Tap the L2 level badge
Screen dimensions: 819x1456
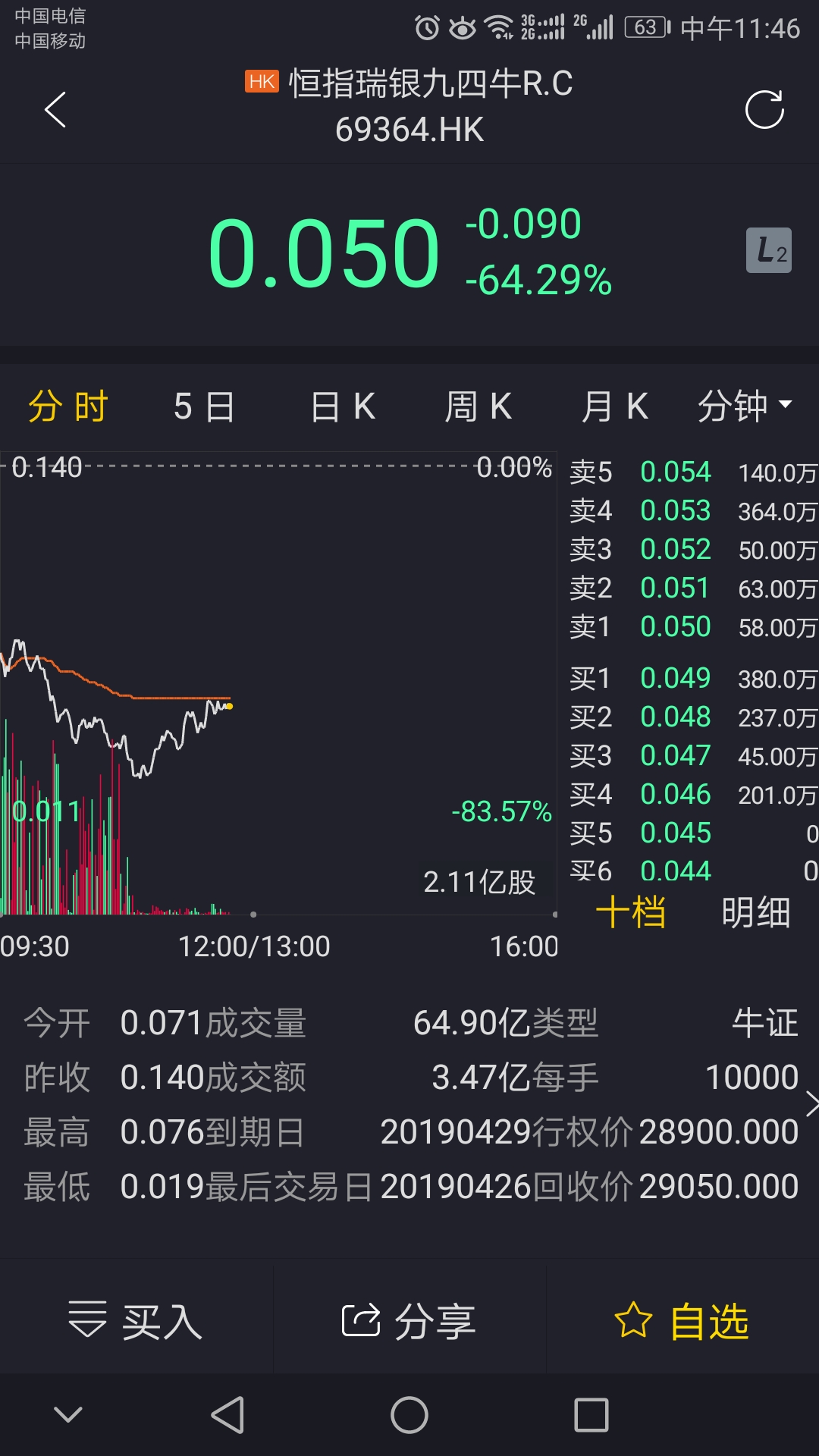tap(769, 250)
